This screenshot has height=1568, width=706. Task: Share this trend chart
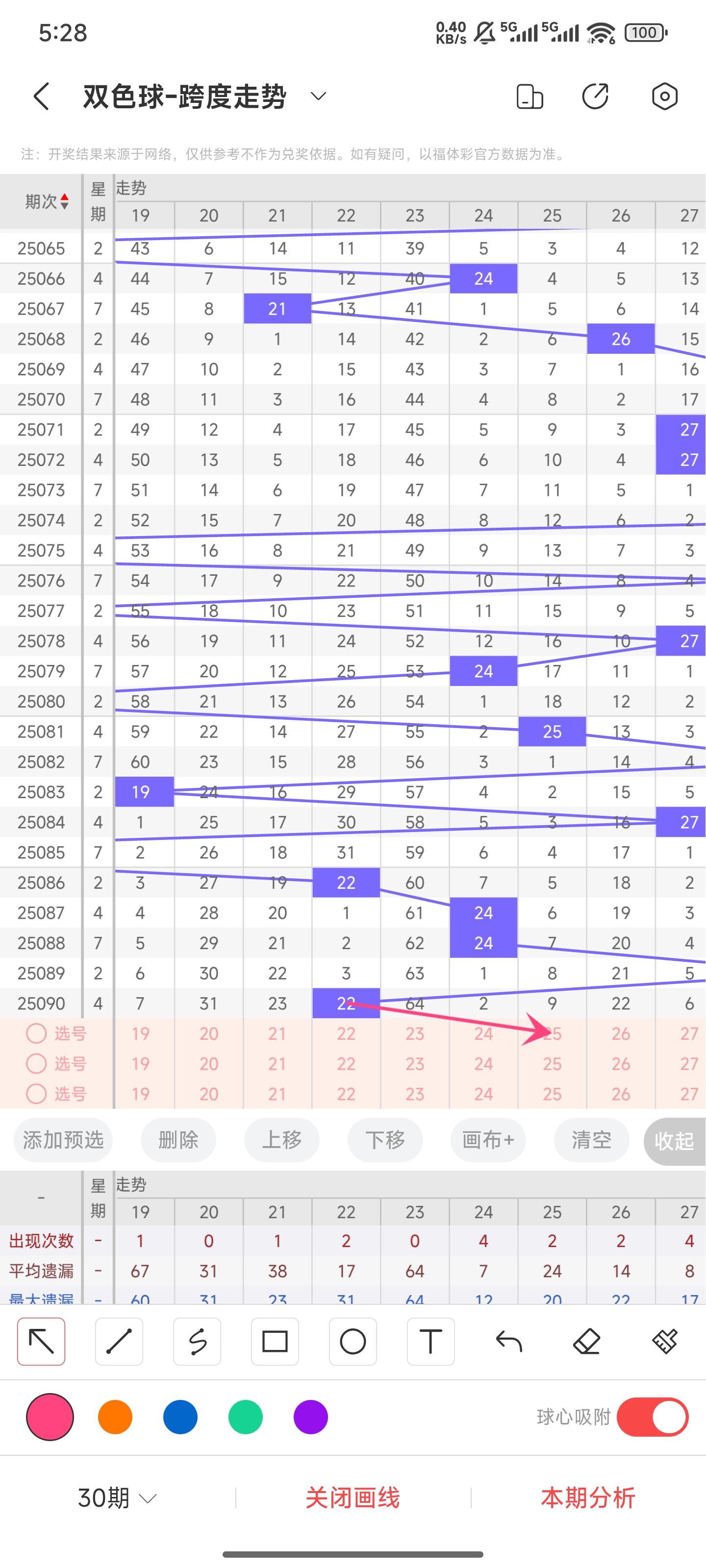click(595, 96)
